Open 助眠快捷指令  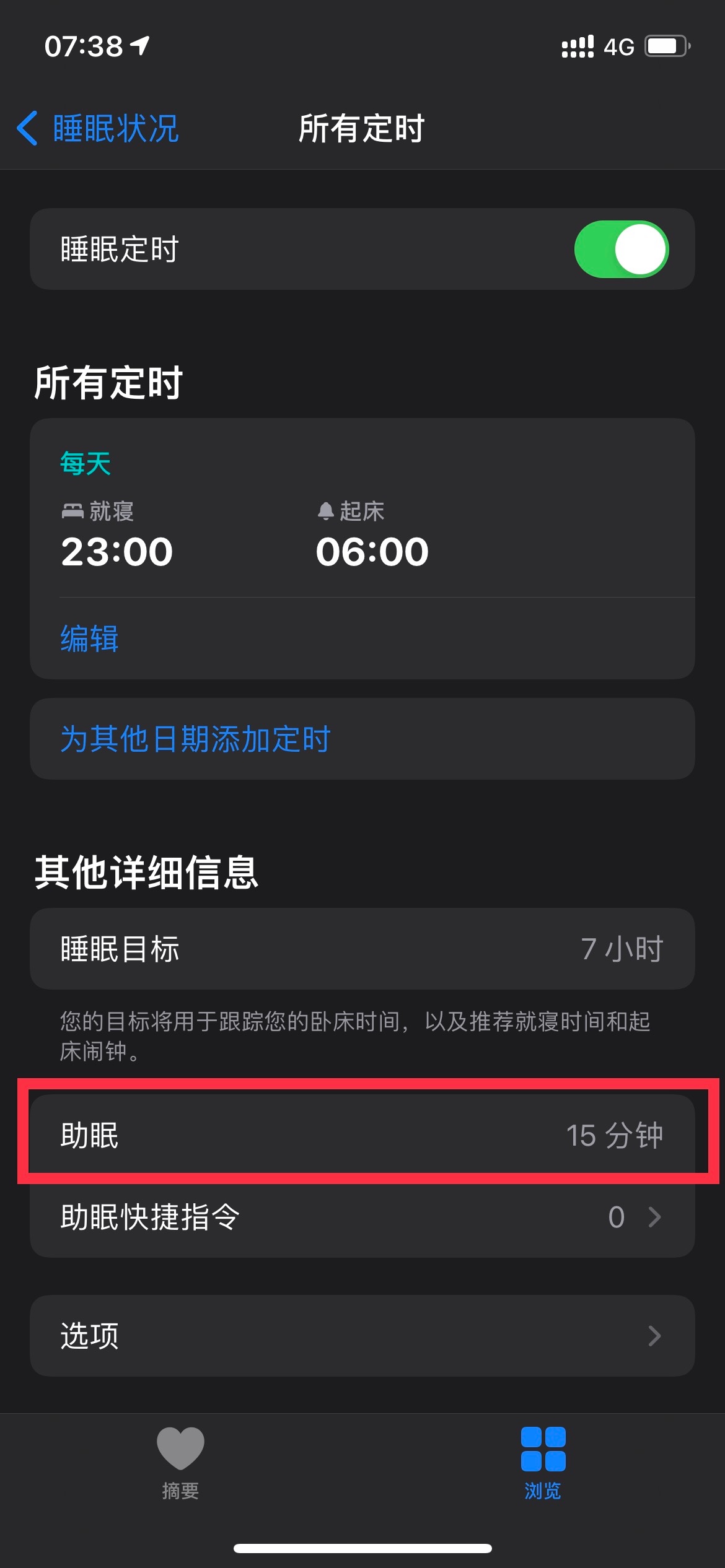click(362, 1217)
